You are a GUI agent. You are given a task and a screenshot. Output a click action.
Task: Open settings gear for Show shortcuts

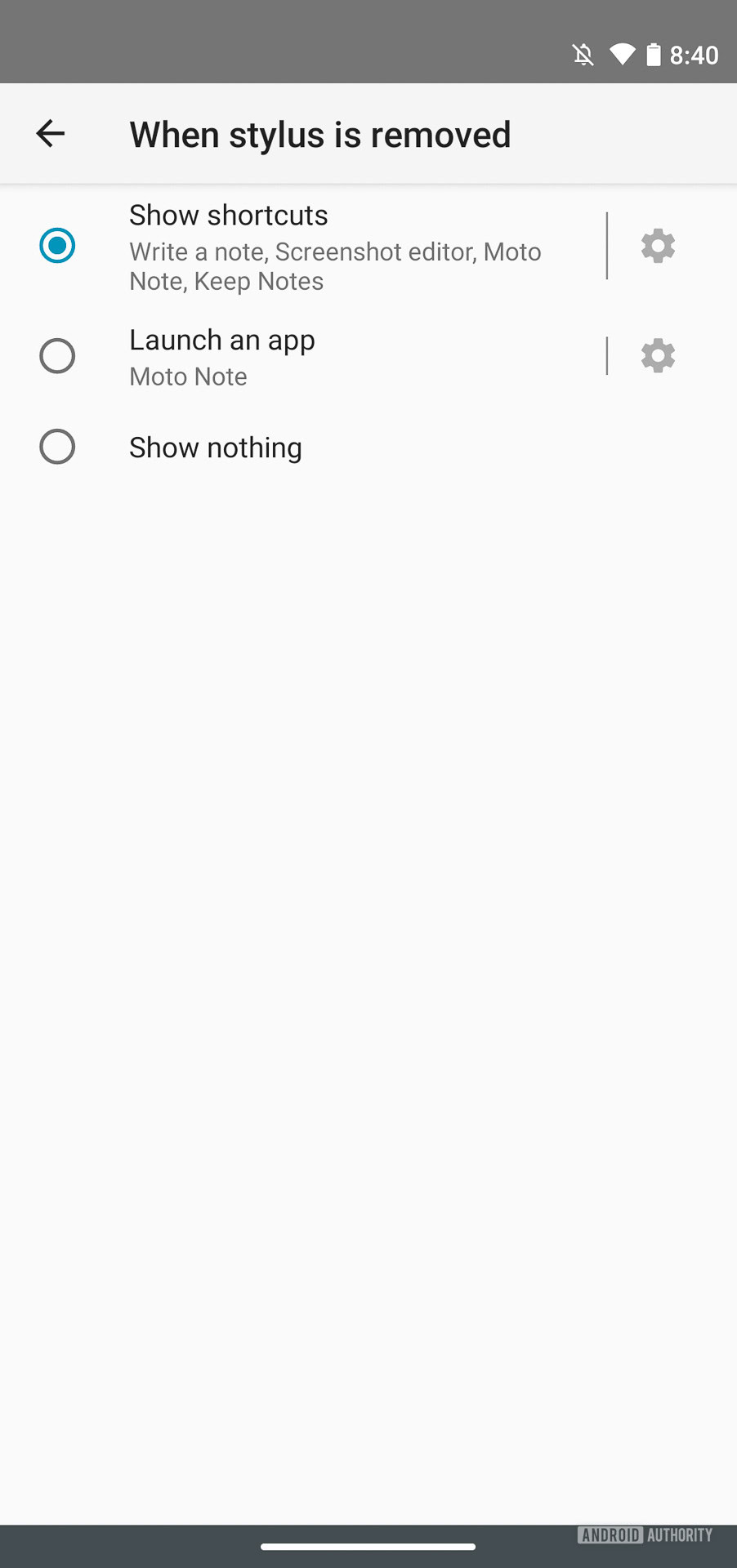(658, 246)
